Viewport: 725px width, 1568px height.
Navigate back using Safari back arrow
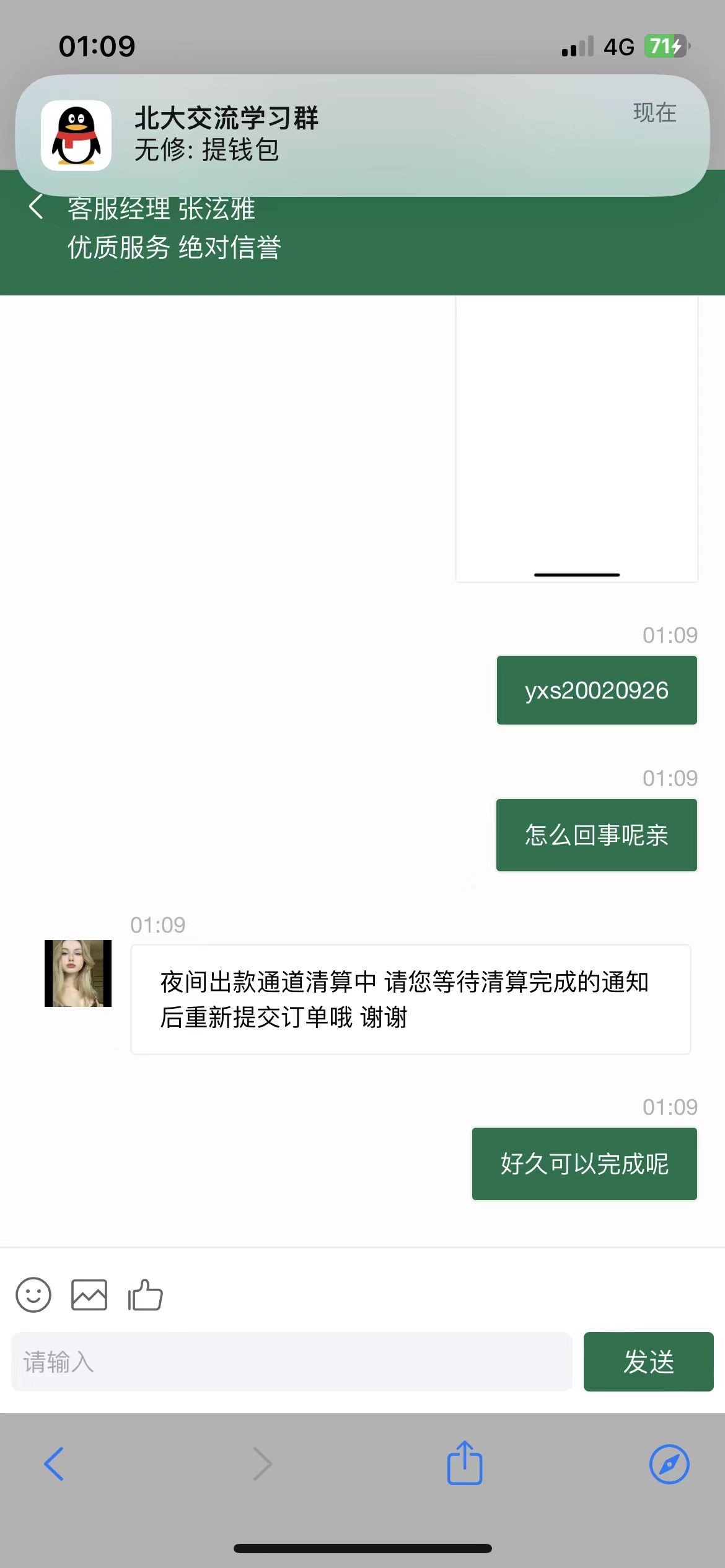[x=55, y=1462]
